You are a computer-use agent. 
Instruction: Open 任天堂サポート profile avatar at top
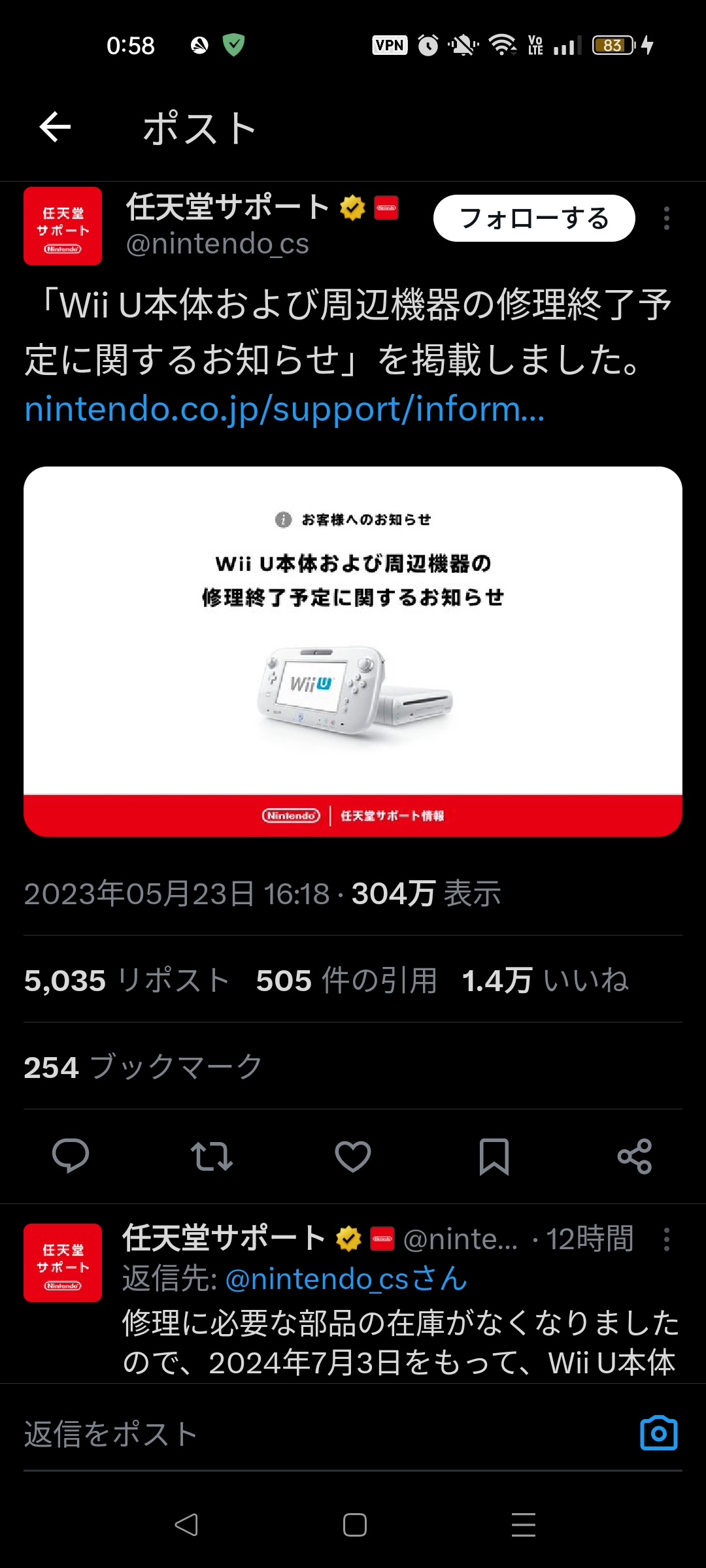pyautogui.click(x=63, y=226)
